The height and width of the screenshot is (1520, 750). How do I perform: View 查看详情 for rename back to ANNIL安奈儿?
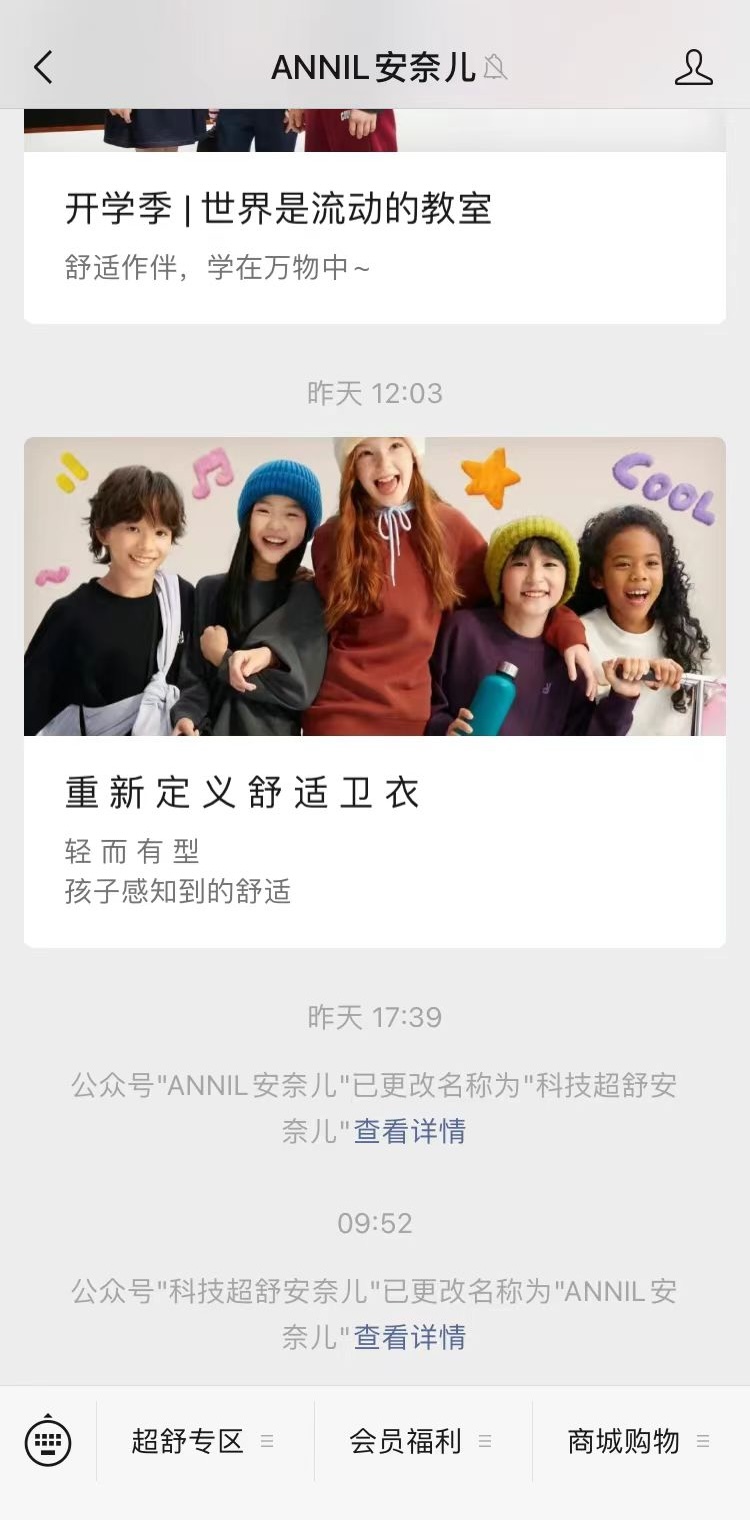(410, 1337)
